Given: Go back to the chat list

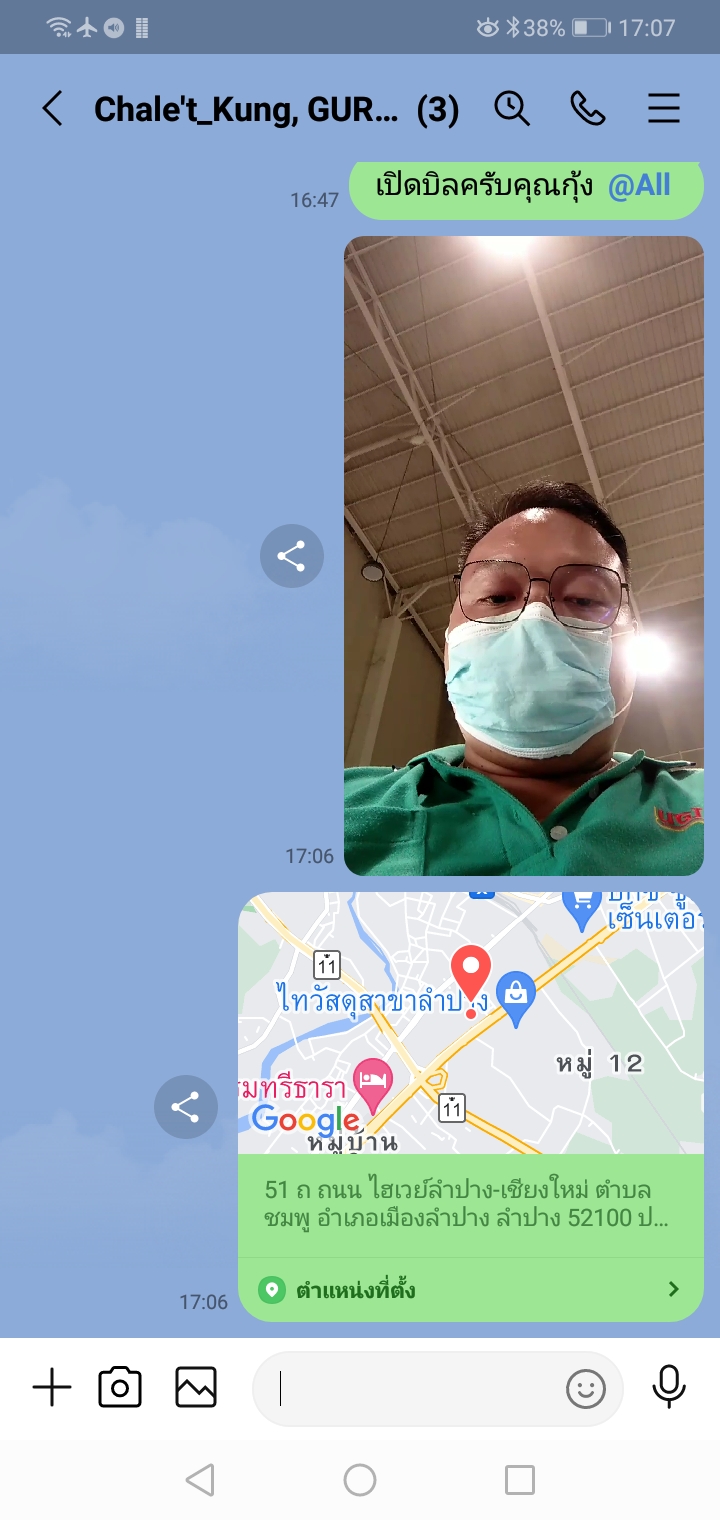Looking at the screenshot, I should [x=52, y=109].
